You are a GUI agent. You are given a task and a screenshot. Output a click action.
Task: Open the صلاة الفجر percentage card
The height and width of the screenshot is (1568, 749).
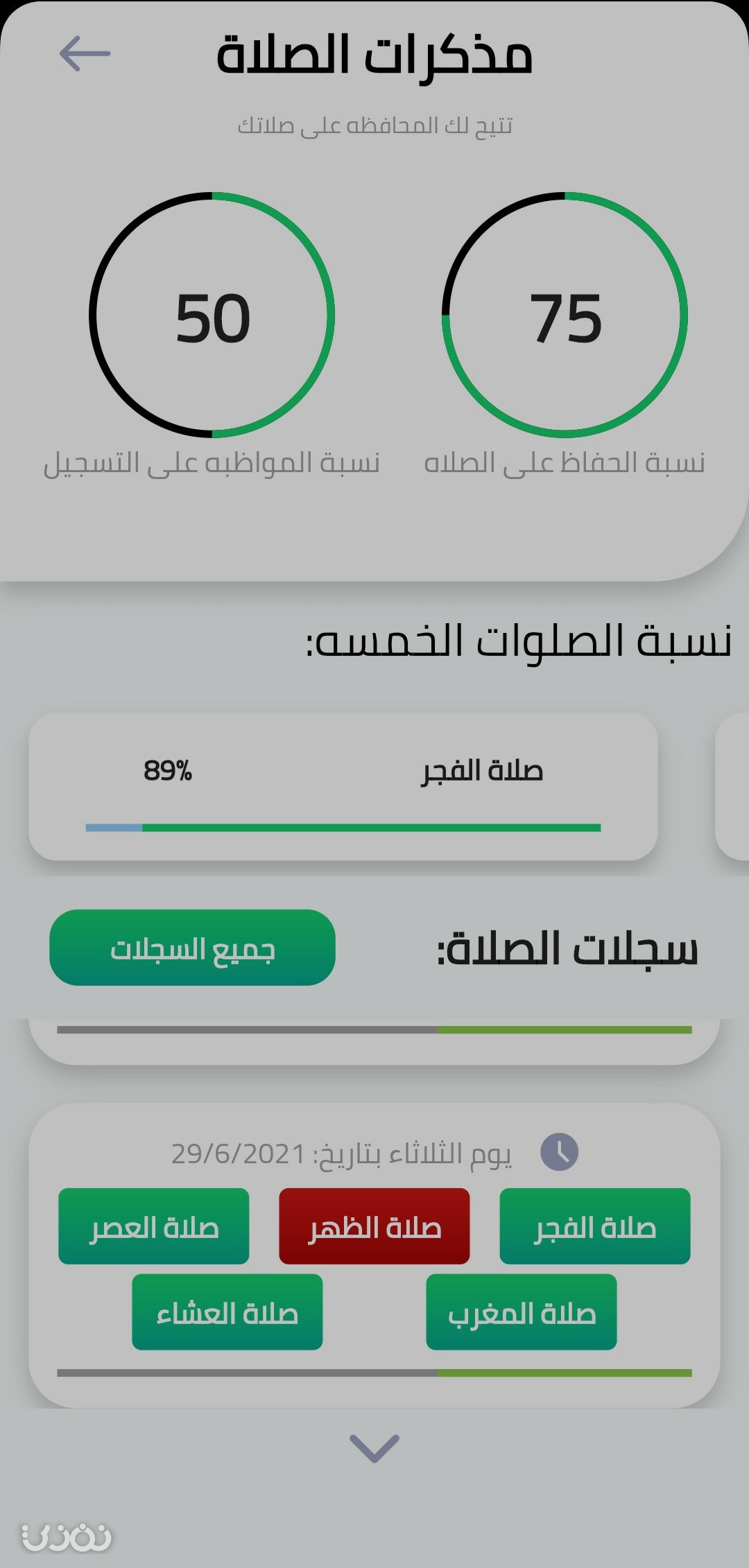(343, 787)
